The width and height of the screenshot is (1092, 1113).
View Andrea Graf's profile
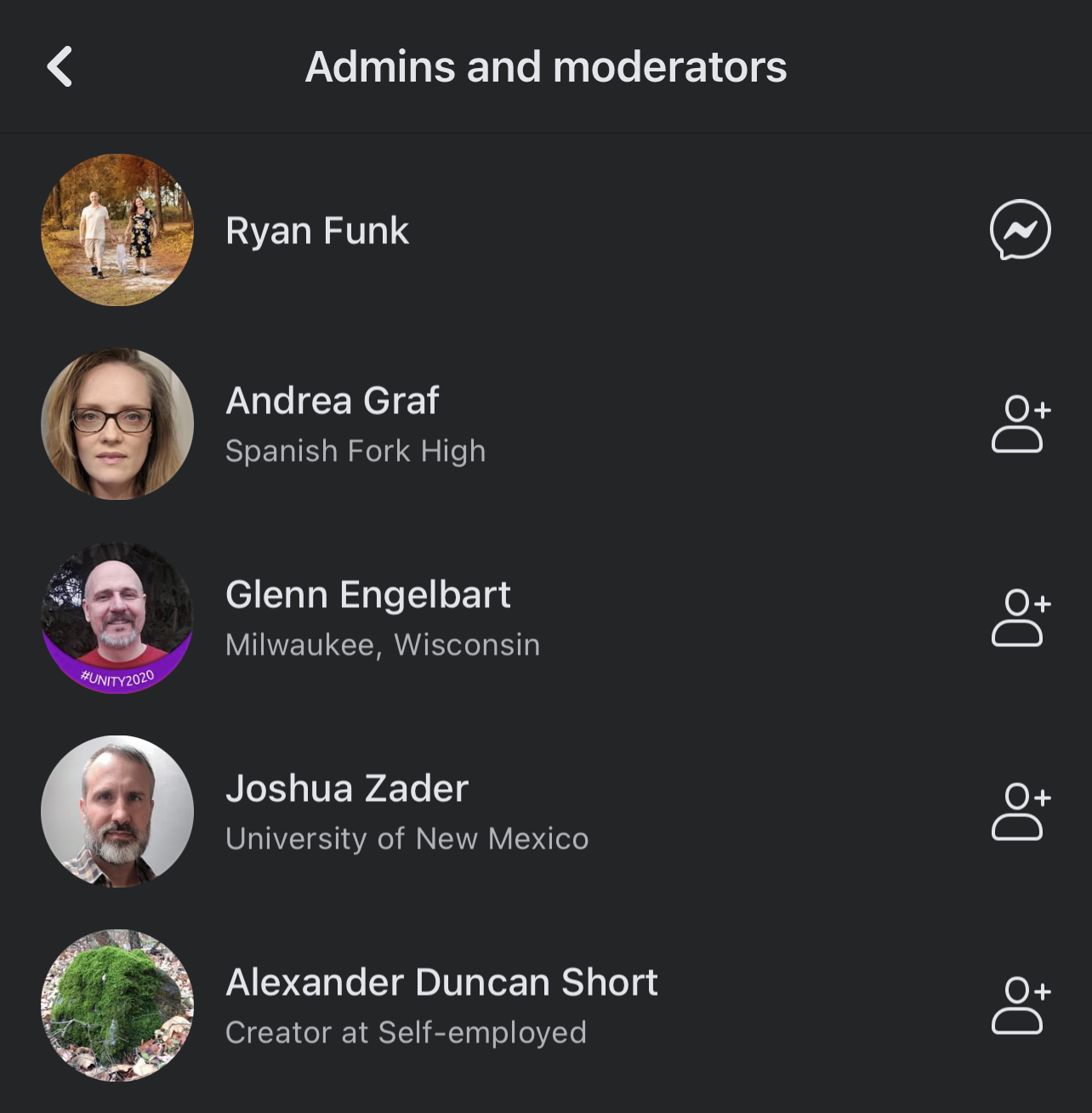pos(333,401)
